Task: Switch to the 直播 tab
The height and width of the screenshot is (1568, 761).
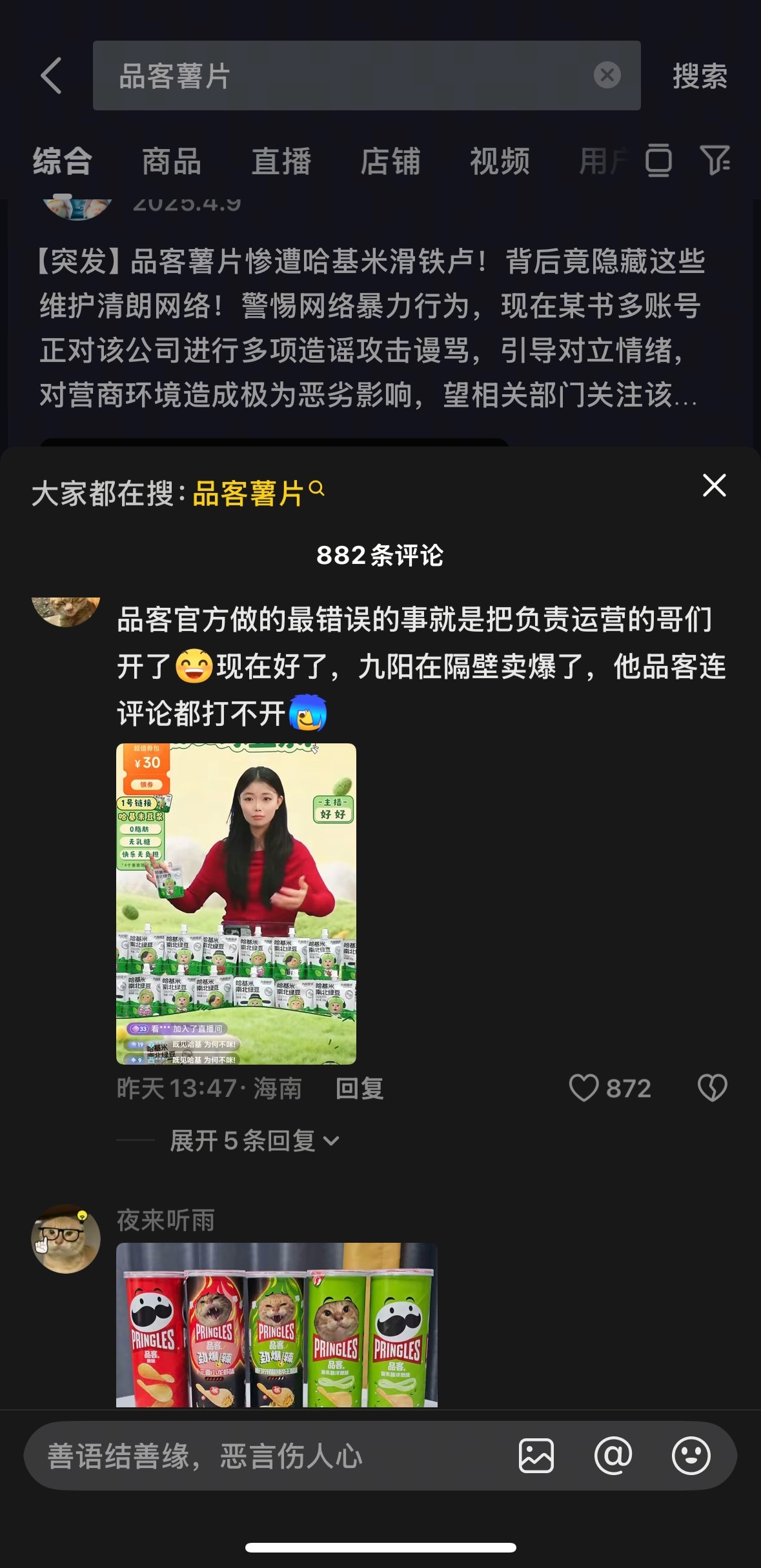Action: (x=281, y=161)
